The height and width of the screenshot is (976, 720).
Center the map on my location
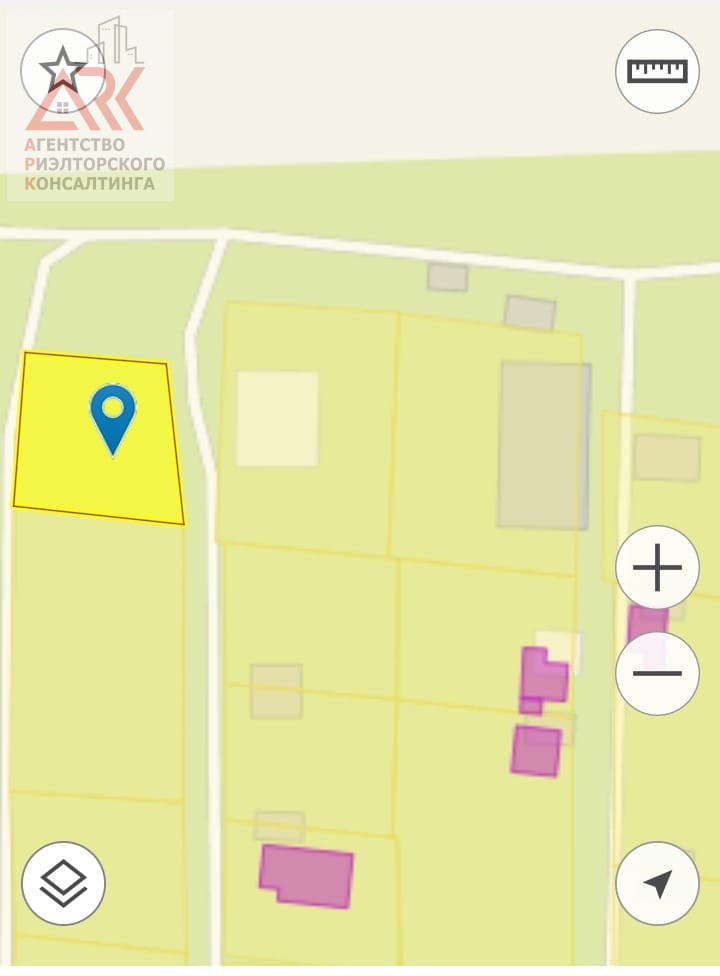click(657, 883)
